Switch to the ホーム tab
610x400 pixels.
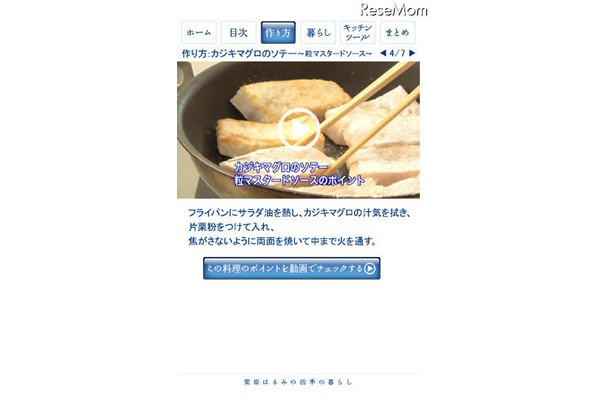[x=198, y=32]
